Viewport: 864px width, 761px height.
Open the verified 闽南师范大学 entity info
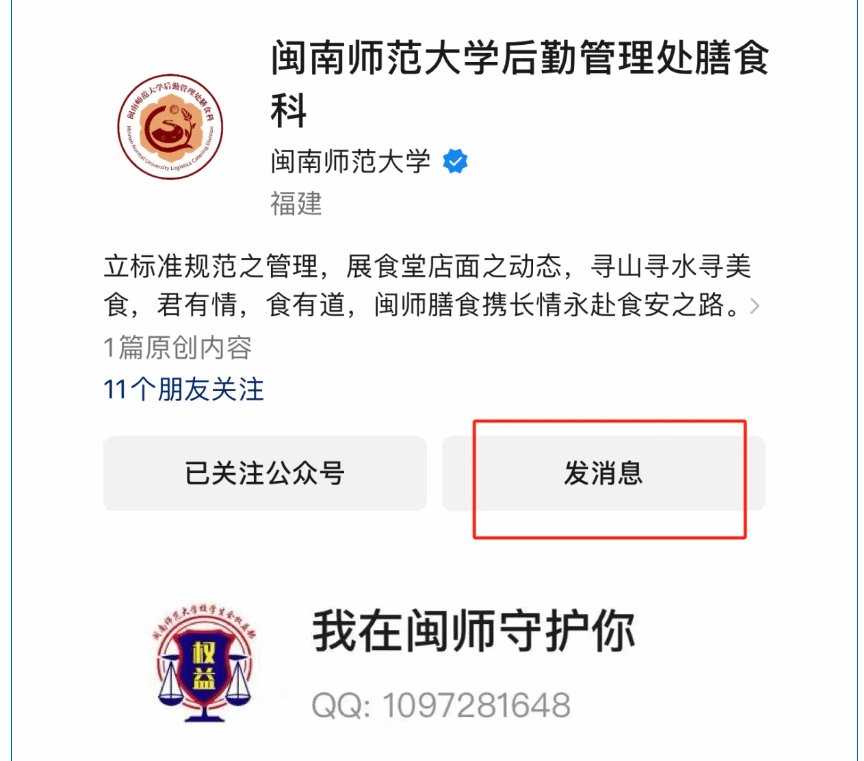point(368,161)
